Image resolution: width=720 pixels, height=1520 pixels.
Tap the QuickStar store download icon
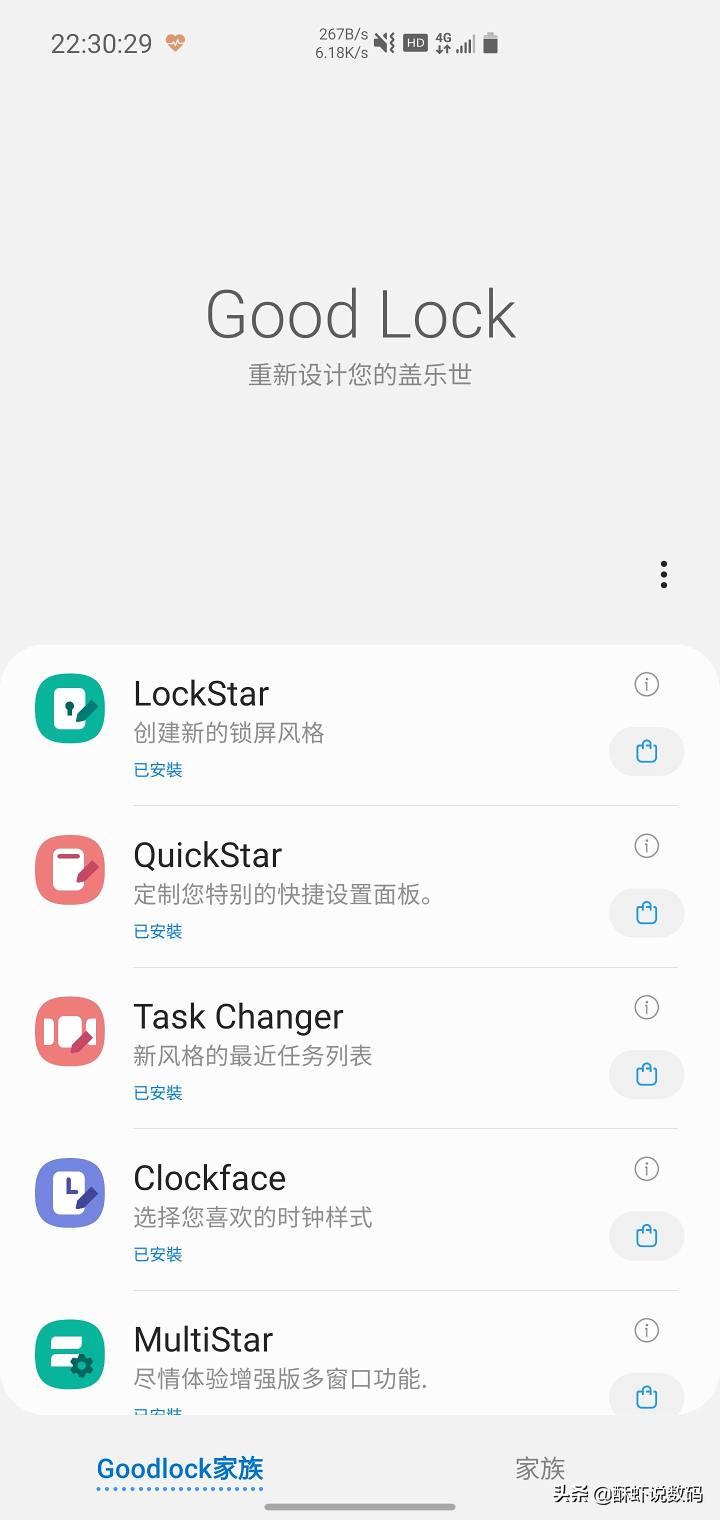646,913
